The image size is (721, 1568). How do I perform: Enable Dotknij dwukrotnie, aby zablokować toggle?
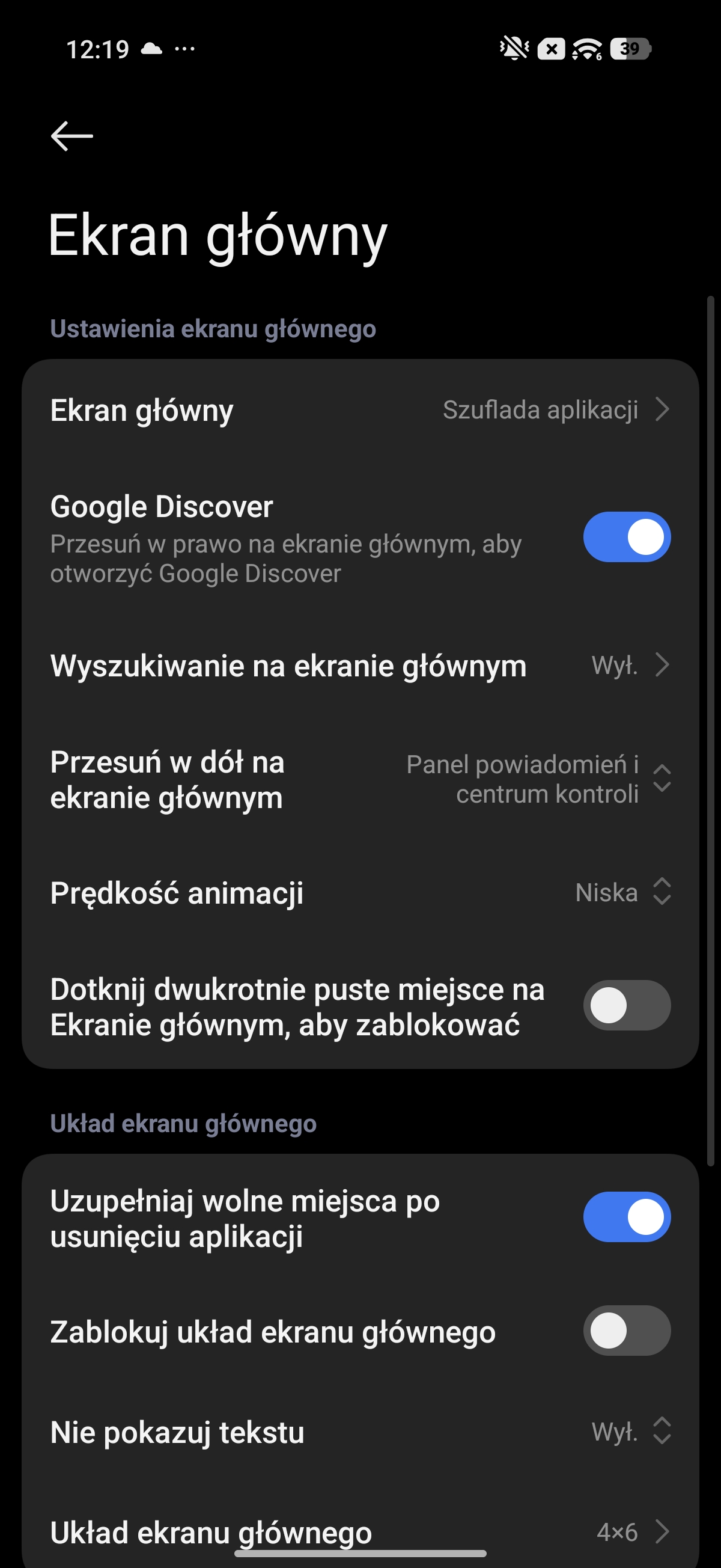[626, 1005]
